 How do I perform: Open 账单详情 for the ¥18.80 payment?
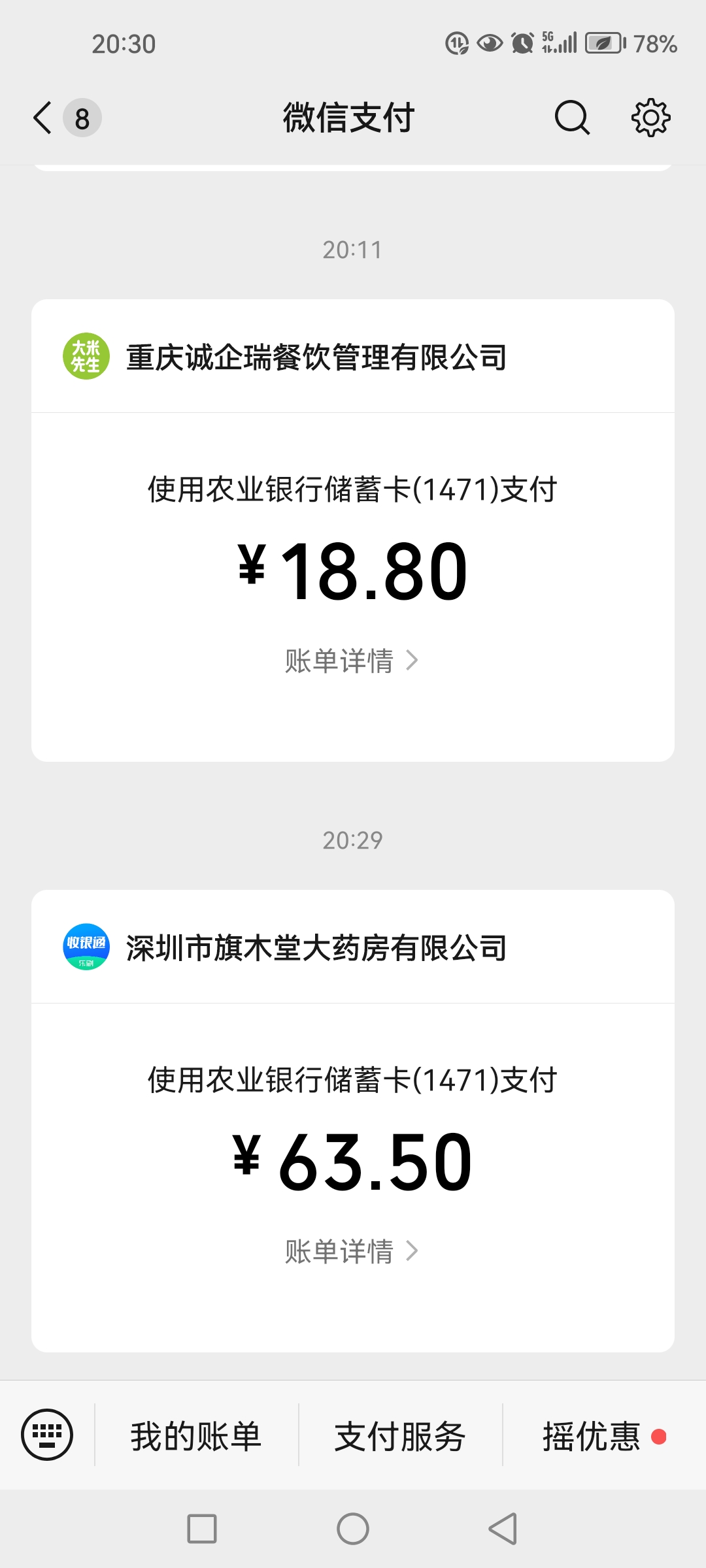click(352, 661)
